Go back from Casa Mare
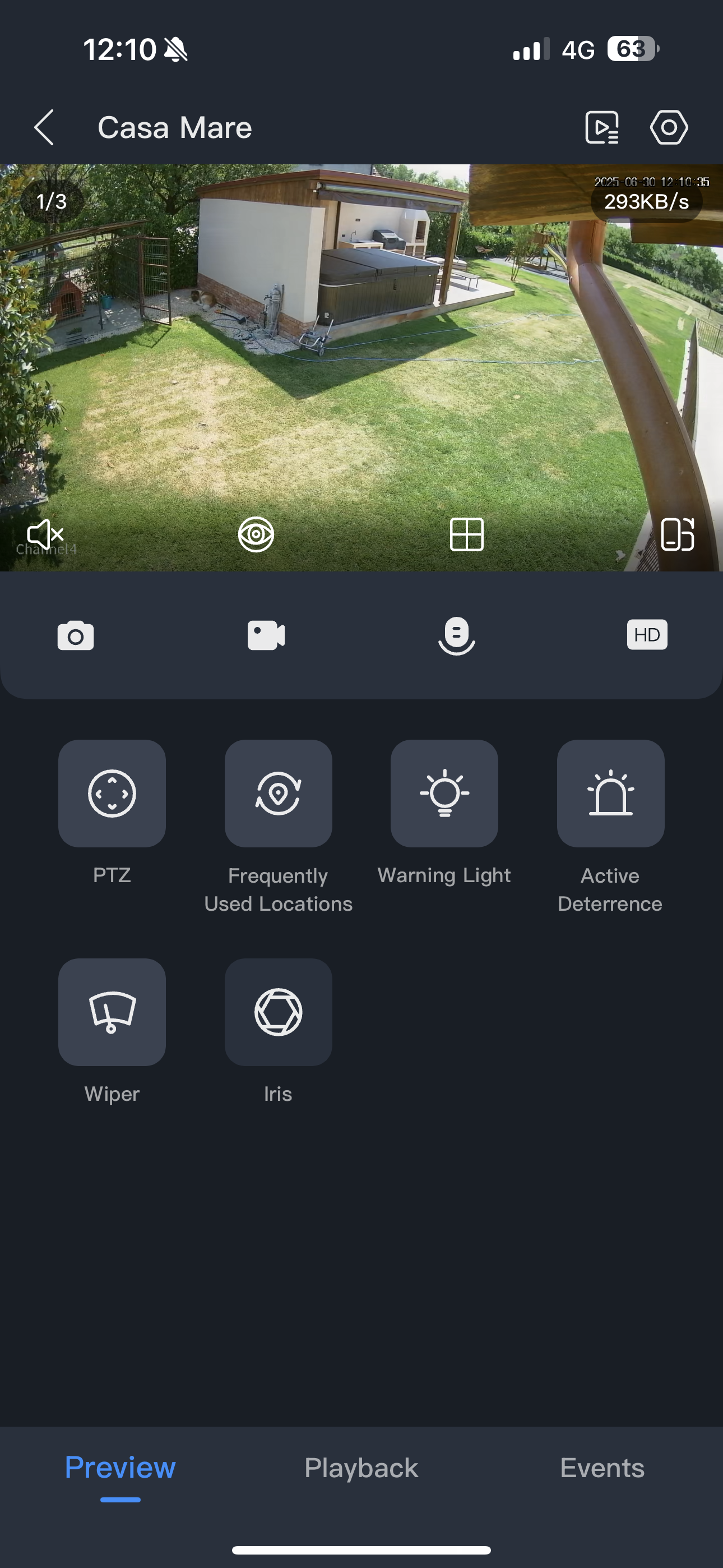This screenshot has height=1568, width=723. pos(44,127)
